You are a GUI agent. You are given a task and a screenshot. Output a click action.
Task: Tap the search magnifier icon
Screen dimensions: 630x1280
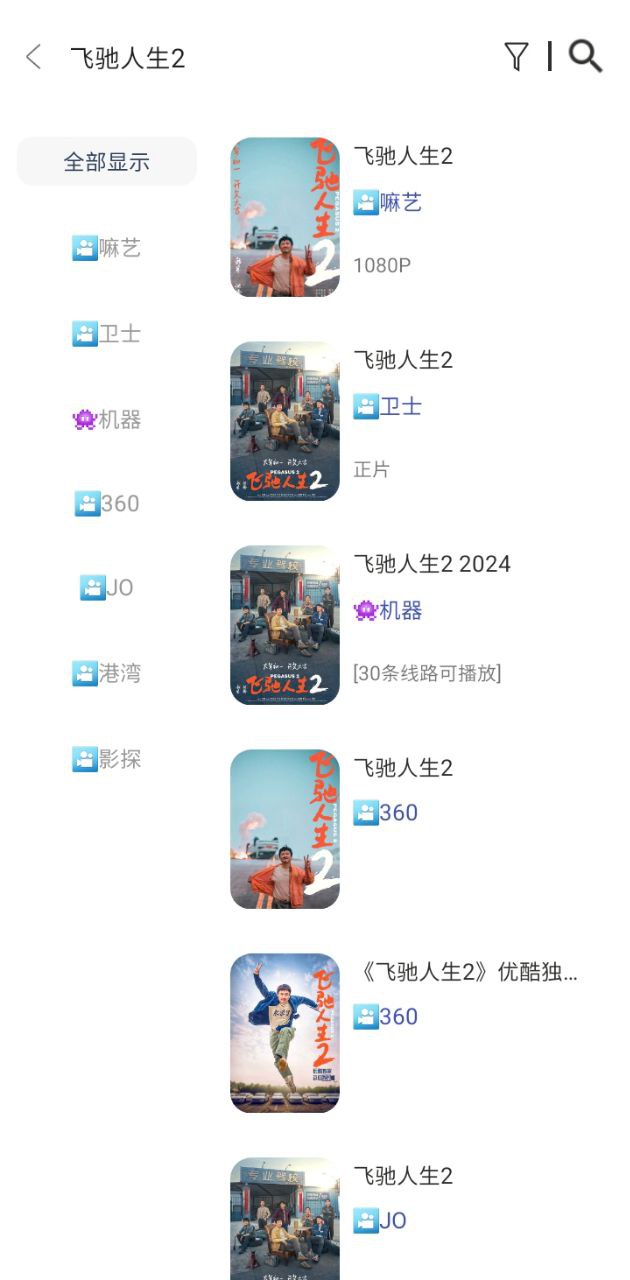(x=585, y=57)
